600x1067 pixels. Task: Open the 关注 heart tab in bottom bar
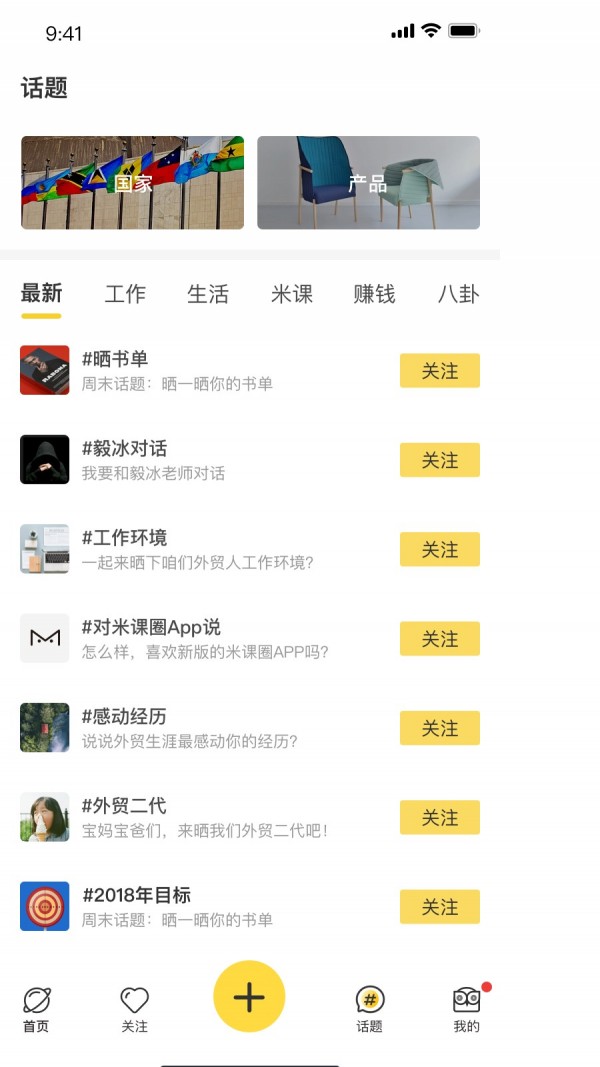pos(134,1008)
